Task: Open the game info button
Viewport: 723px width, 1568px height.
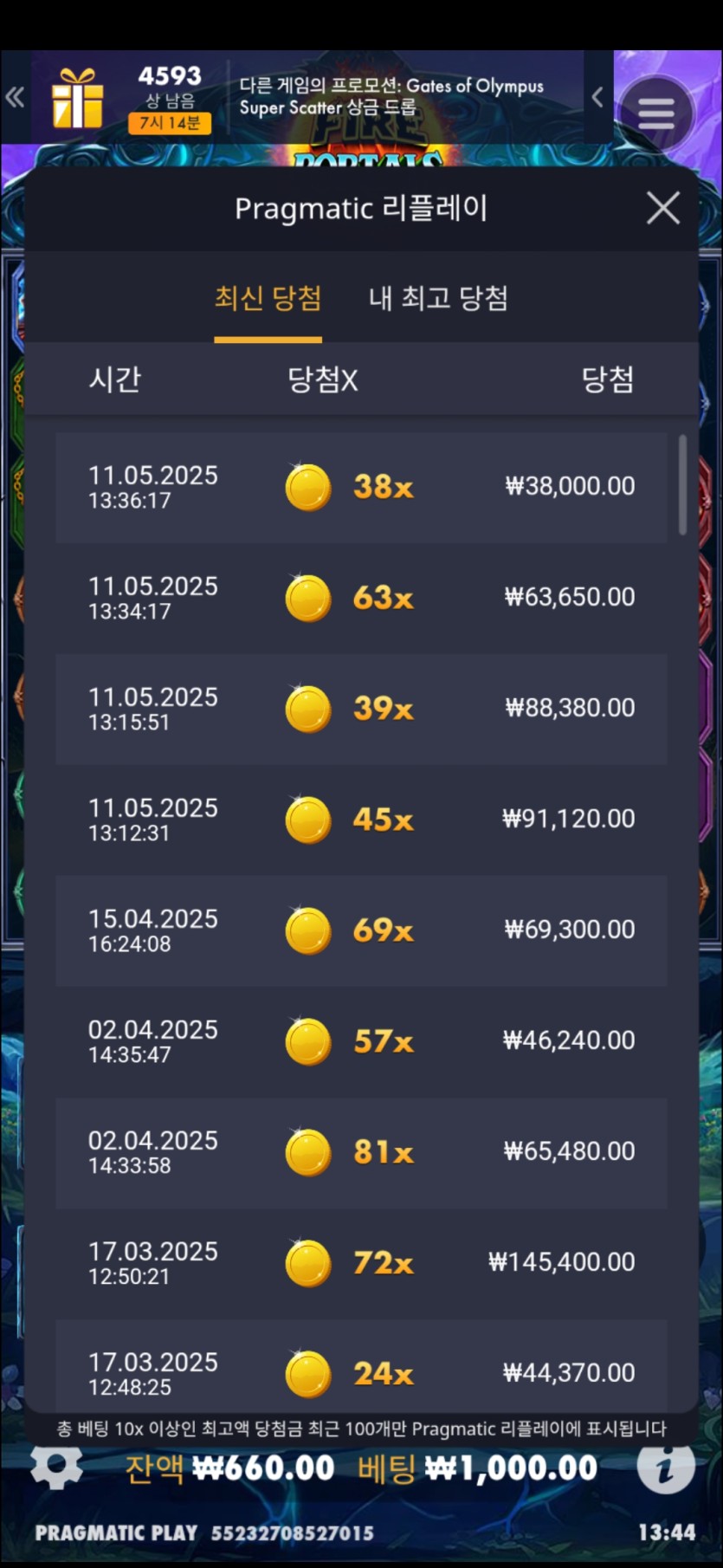Action: point(665,1468)
